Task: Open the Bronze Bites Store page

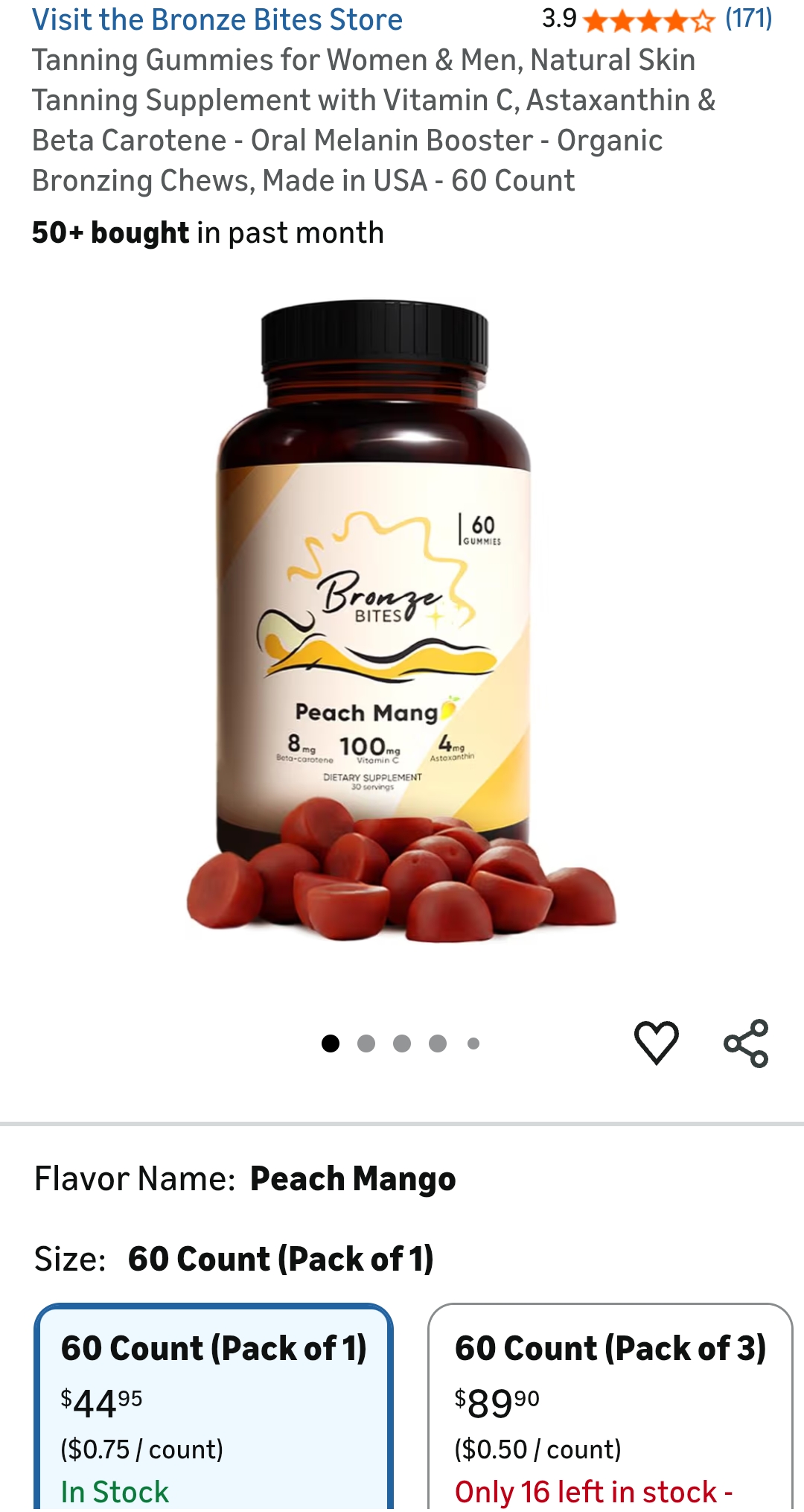Action: [x=217, y=20]
